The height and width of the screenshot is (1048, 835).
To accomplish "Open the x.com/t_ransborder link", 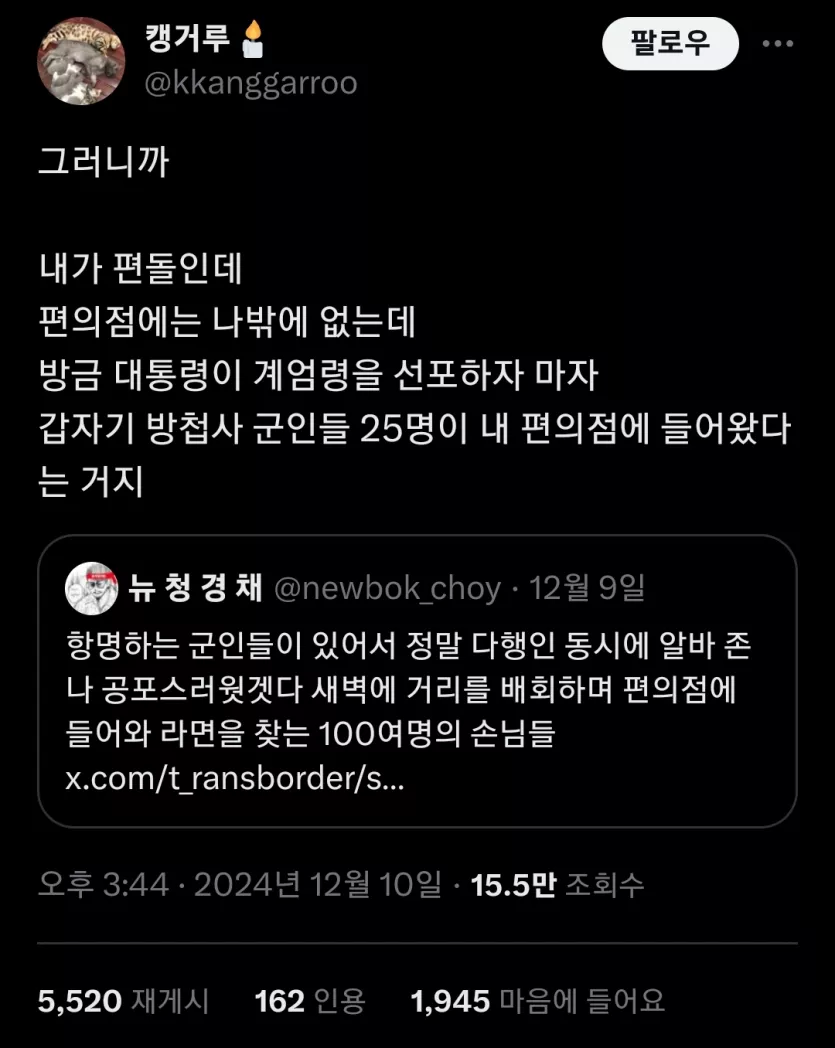I will coord(235,778).
